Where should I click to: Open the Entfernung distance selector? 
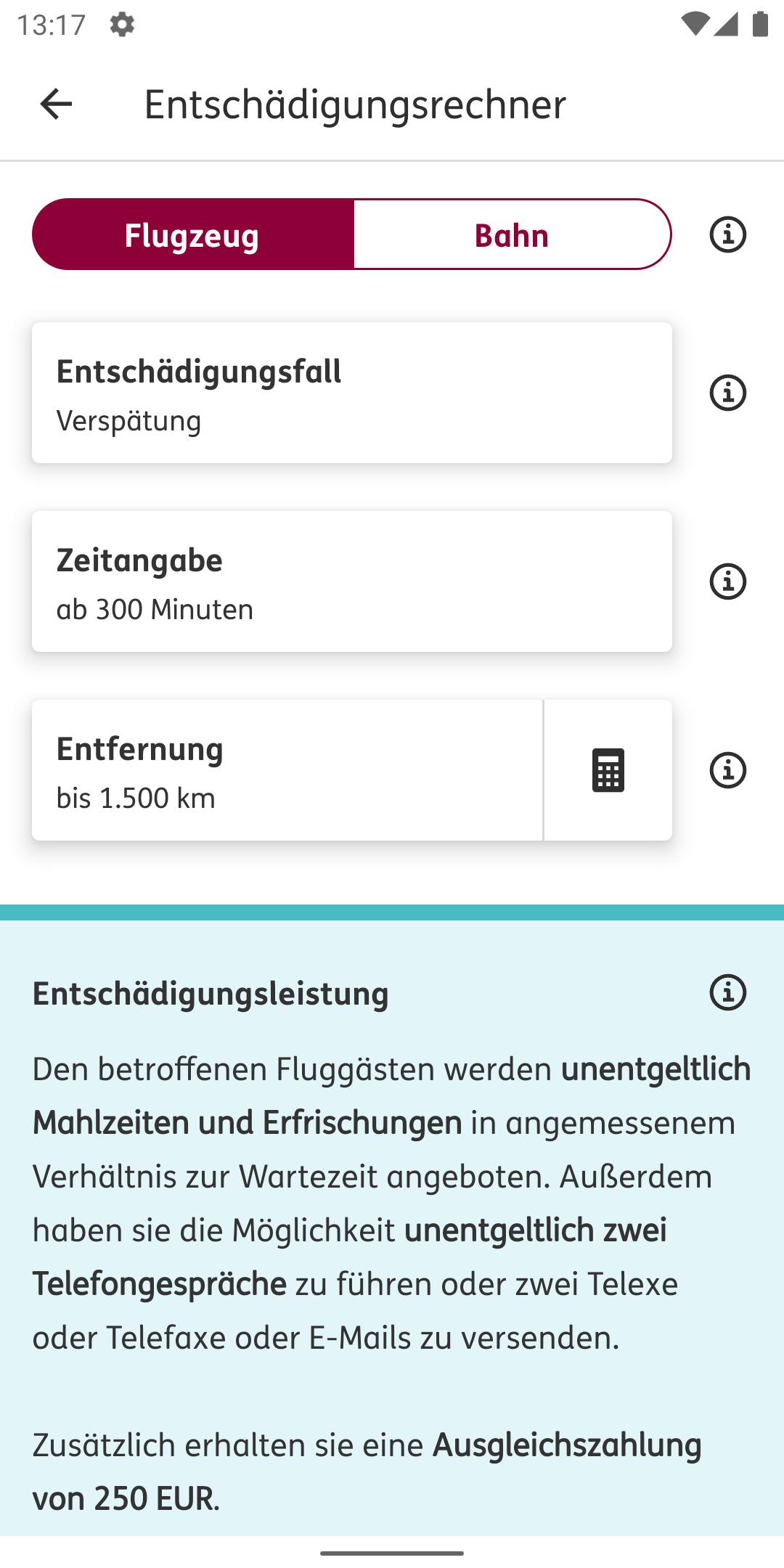287,769
